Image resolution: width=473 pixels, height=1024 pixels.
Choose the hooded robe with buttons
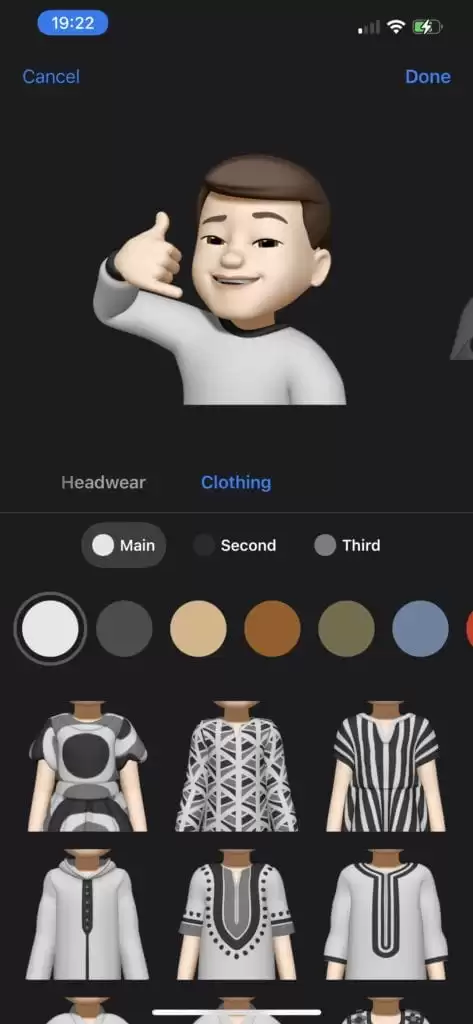88,914
